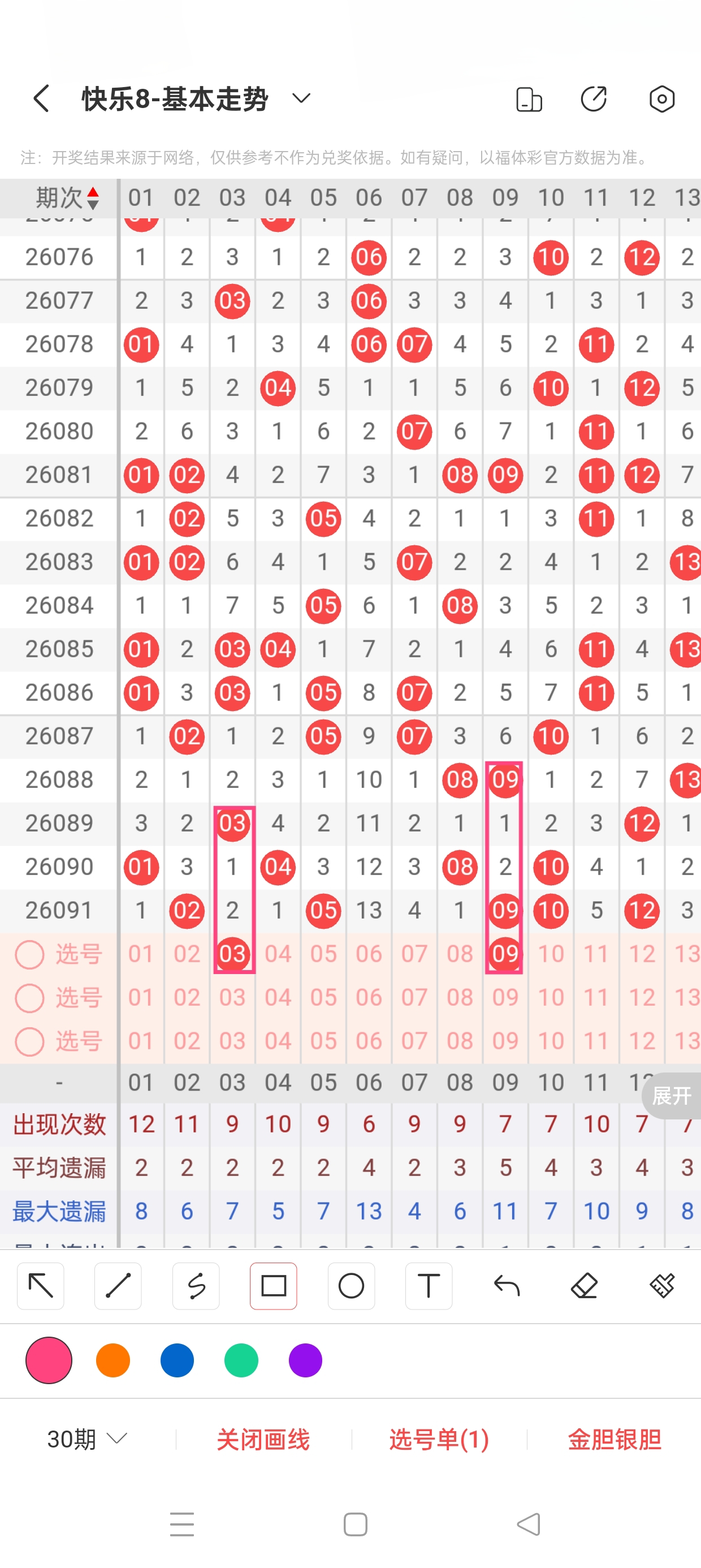The height and width of the screenshot is (1568, 701).
Task: Open the chart settings icon
Action: pyautogui.click(x=661, y=98)
